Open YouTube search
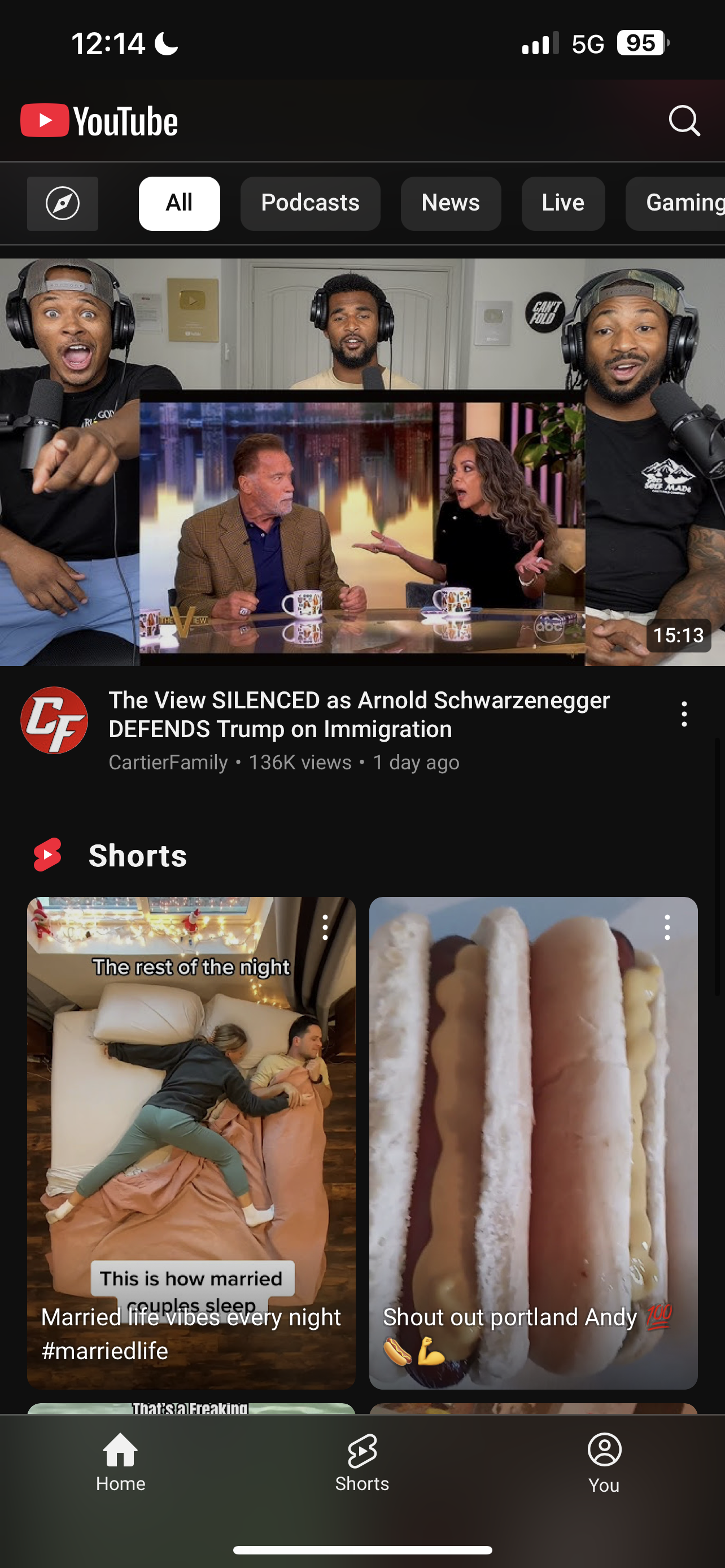This screenshot has height=1568, width=725. pos(684,121)
